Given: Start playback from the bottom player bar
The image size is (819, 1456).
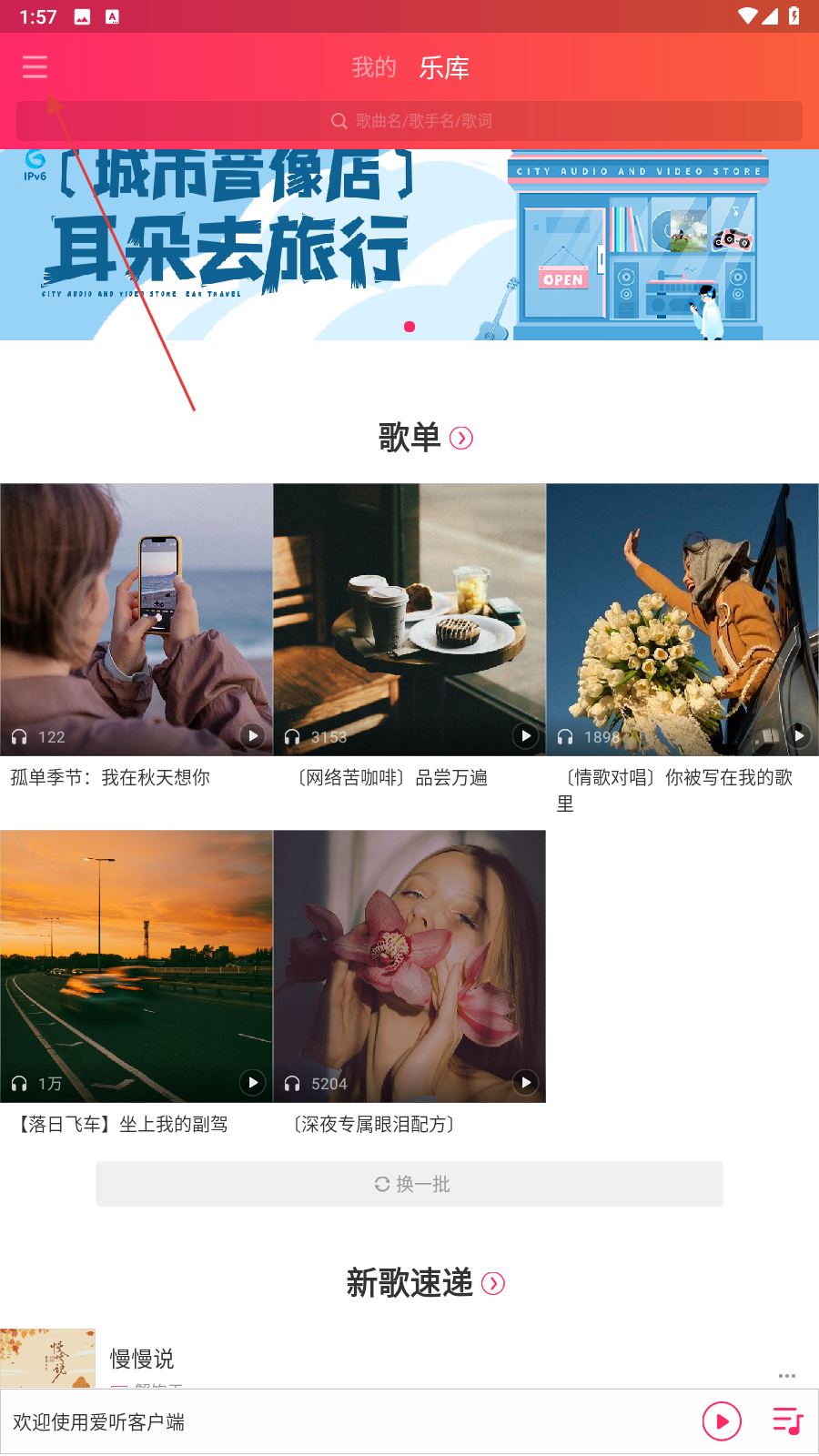Looking at the screenshot, I should click(x=722, y=1421).
